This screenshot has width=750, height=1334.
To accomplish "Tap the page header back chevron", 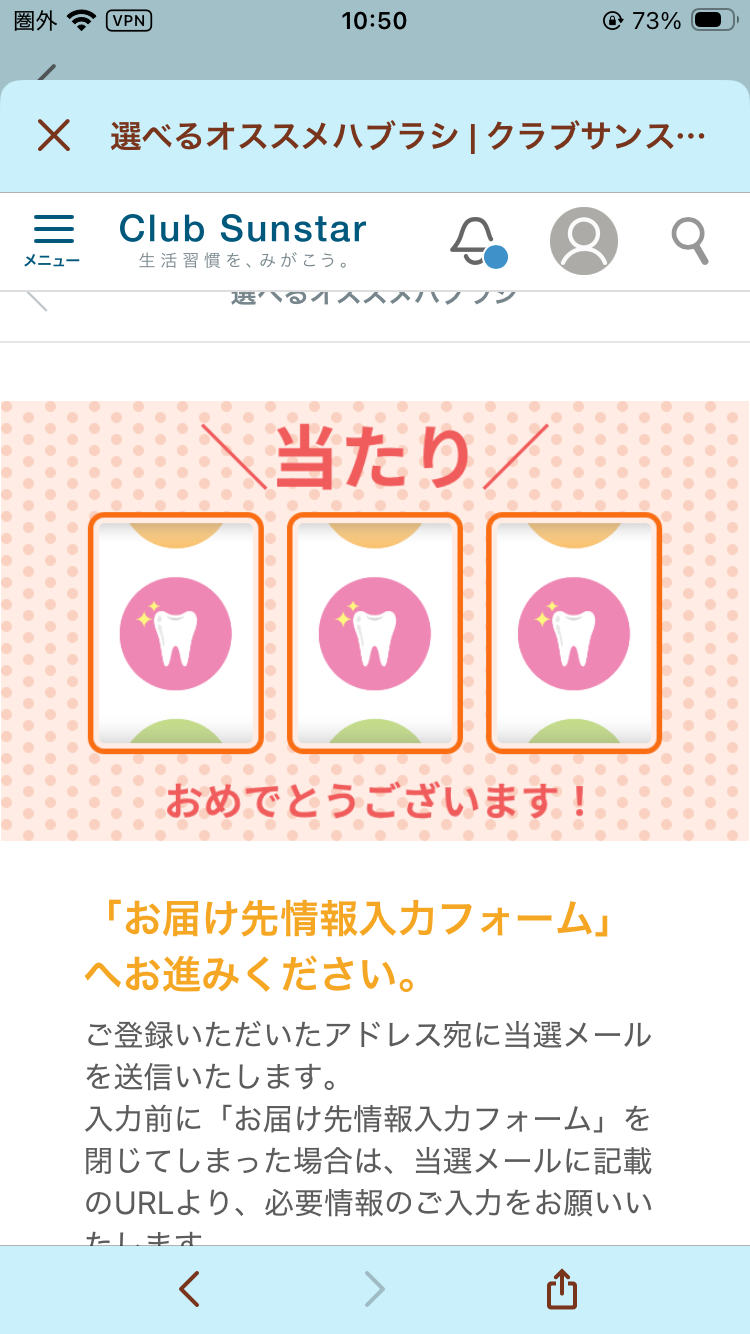I will 37,299.
